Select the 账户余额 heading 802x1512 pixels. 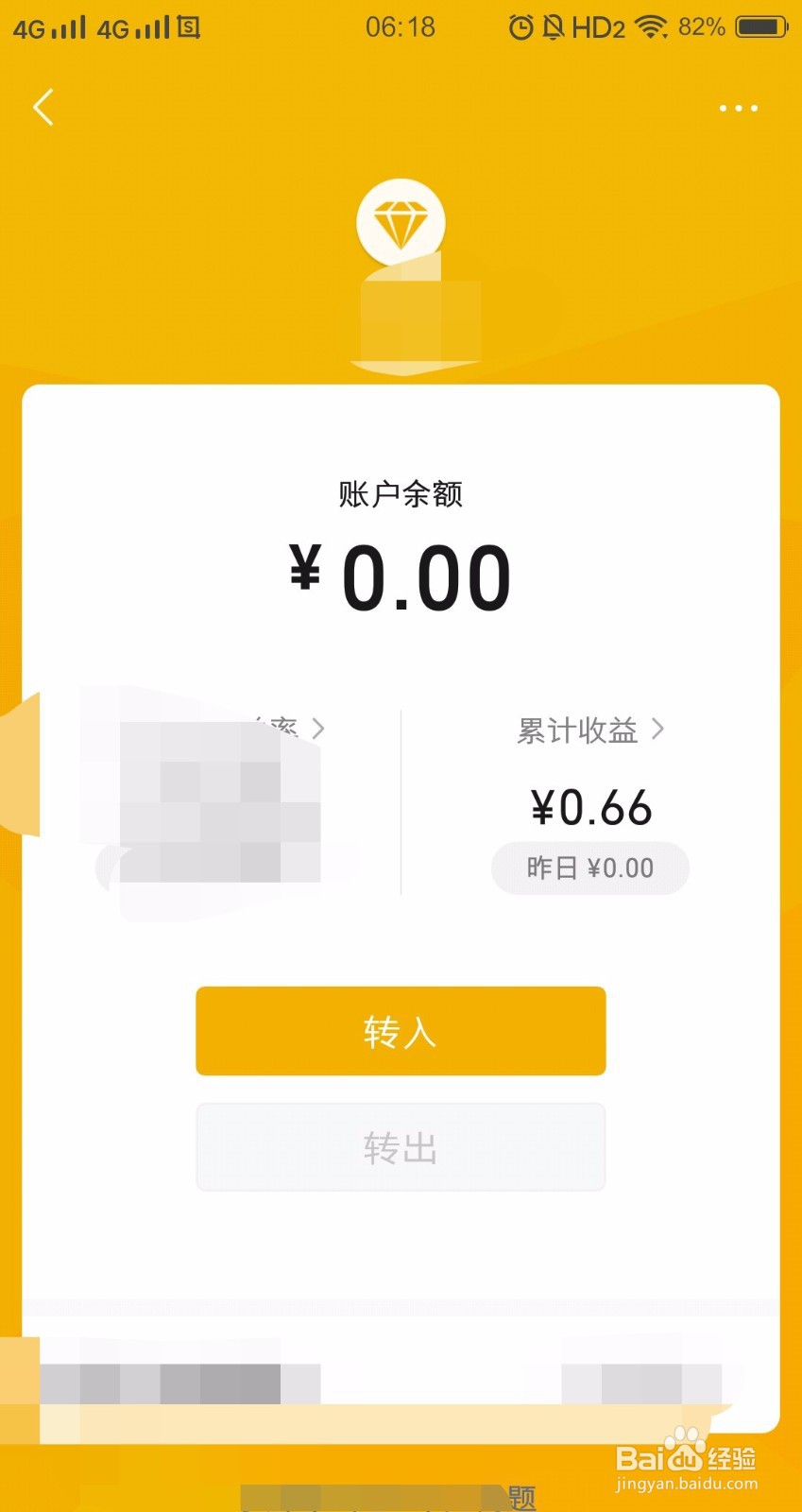click(401, 494)
